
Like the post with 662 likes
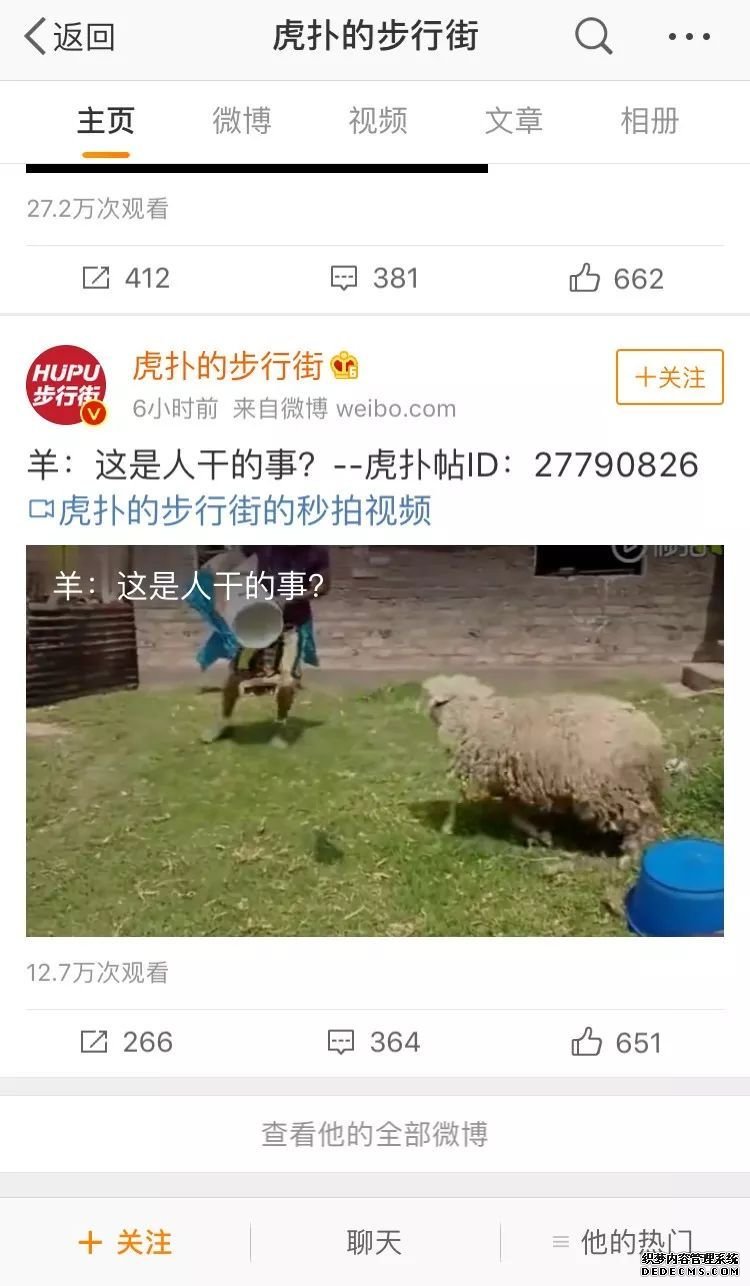coord(616,278)
